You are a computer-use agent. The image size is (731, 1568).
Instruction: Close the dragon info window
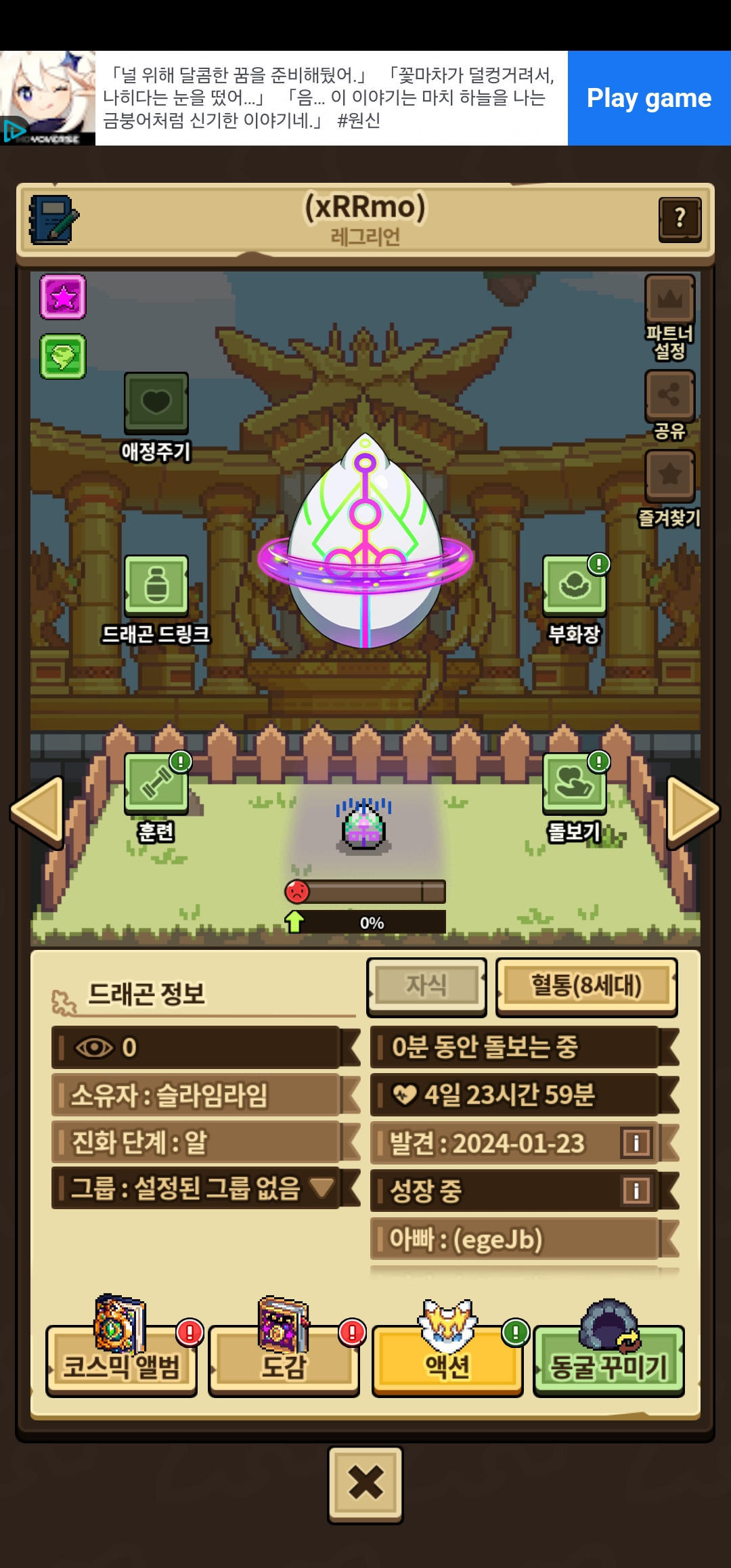click(365, 1485)
